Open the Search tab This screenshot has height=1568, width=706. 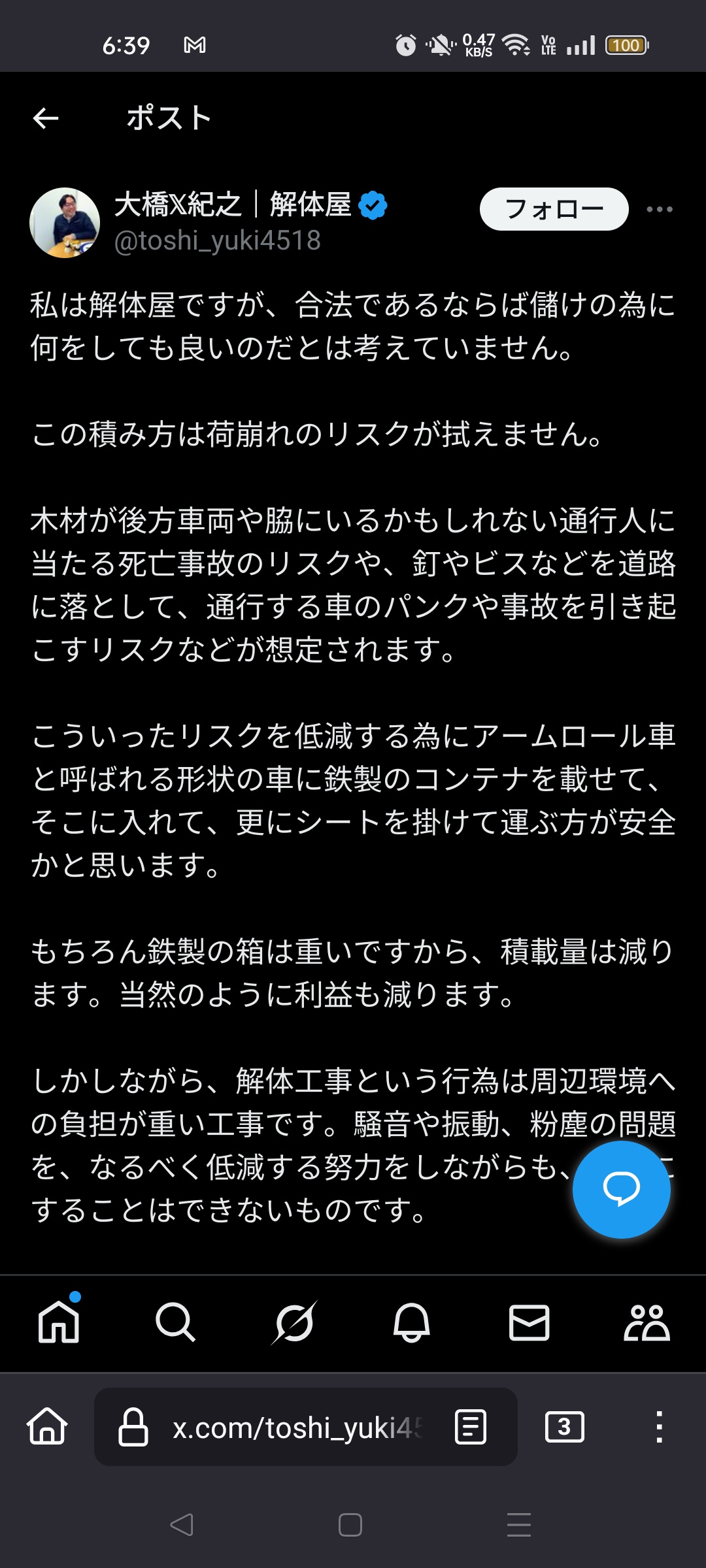coord(175,1322)
